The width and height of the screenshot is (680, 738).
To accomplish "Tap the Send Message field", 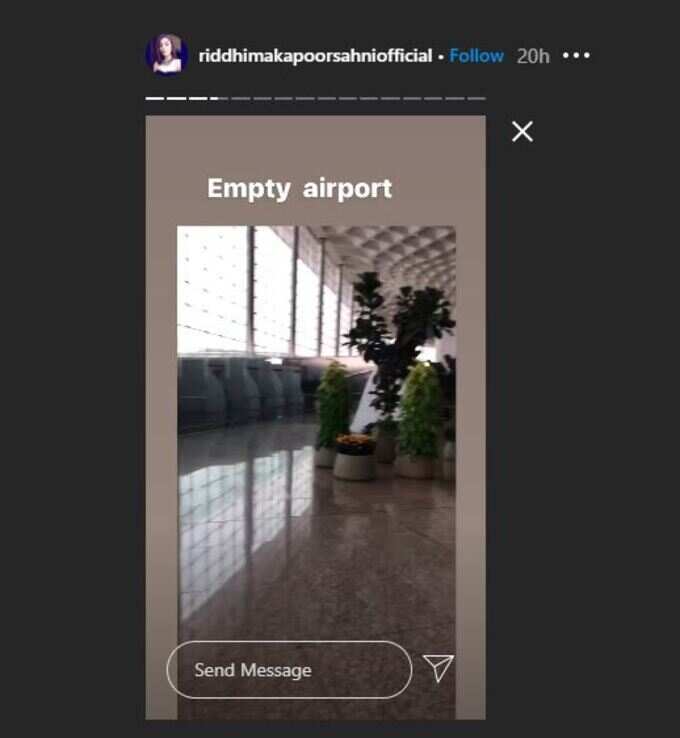I will [288, 669].
